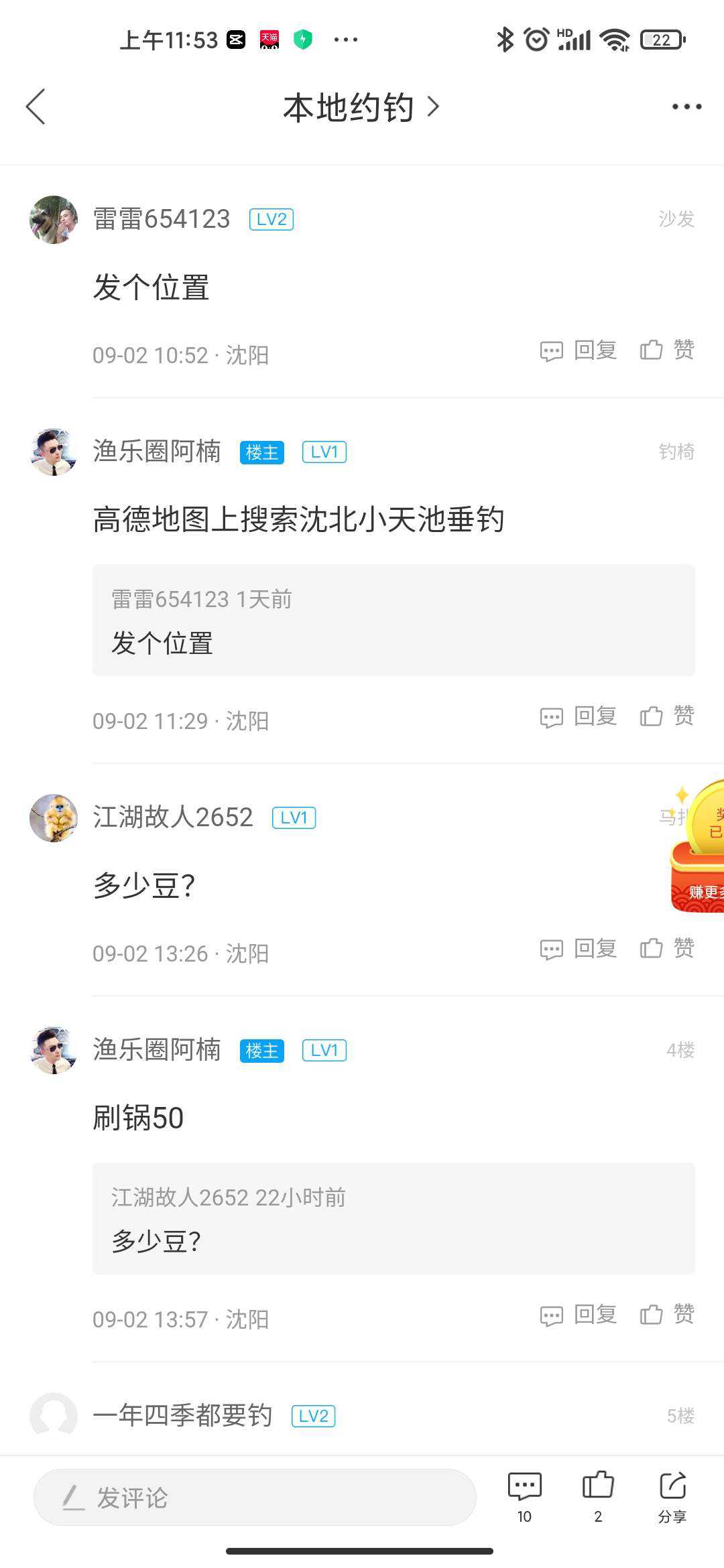The height and width of the screenshot is (1568, 724).
Task: Open 一年四季都要钓's profile name
Action: tap(182, 1415)
